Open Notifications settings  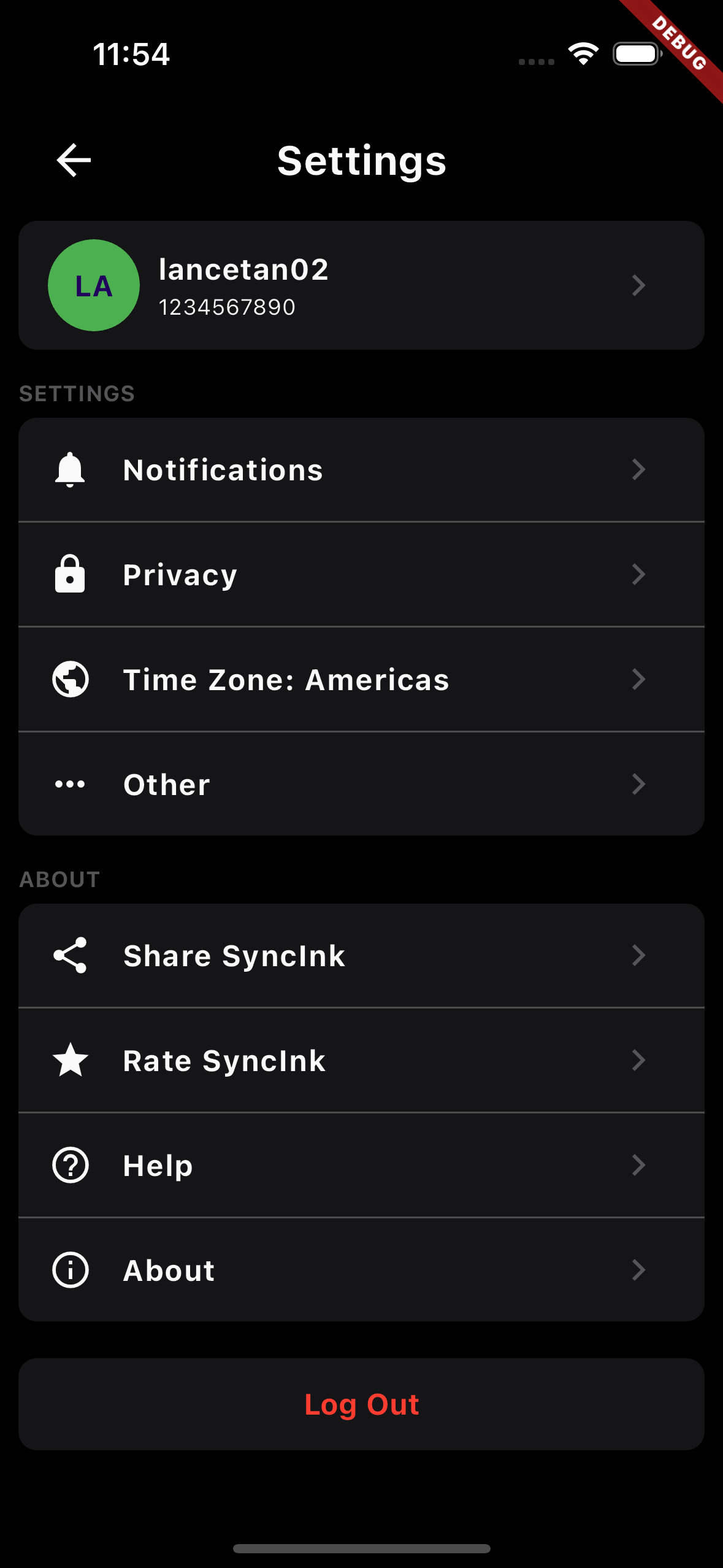click(361, 470)
